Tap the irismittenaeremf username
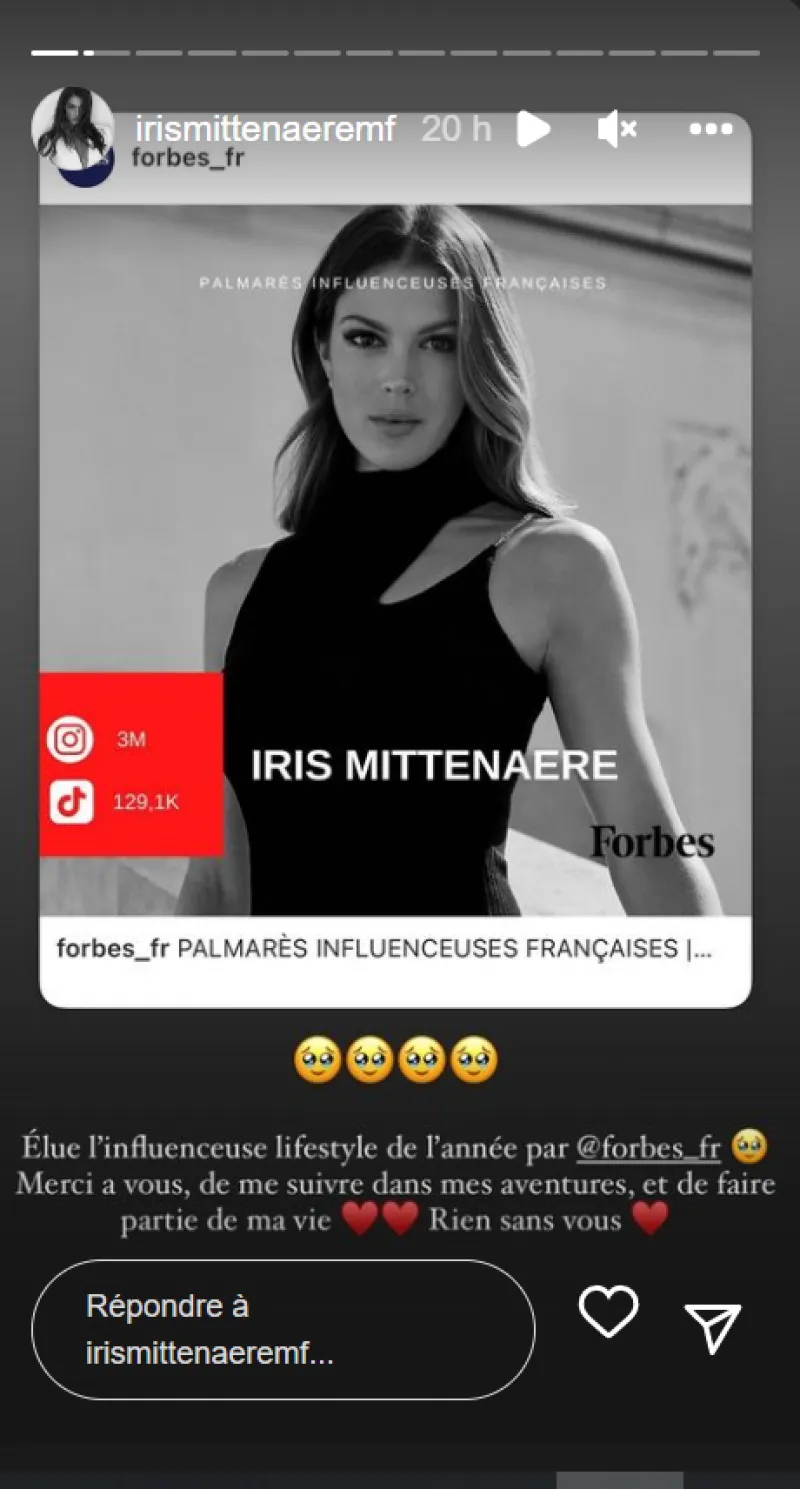The width and height of the screenshot is (800, 1489). [x=265, y=129]
